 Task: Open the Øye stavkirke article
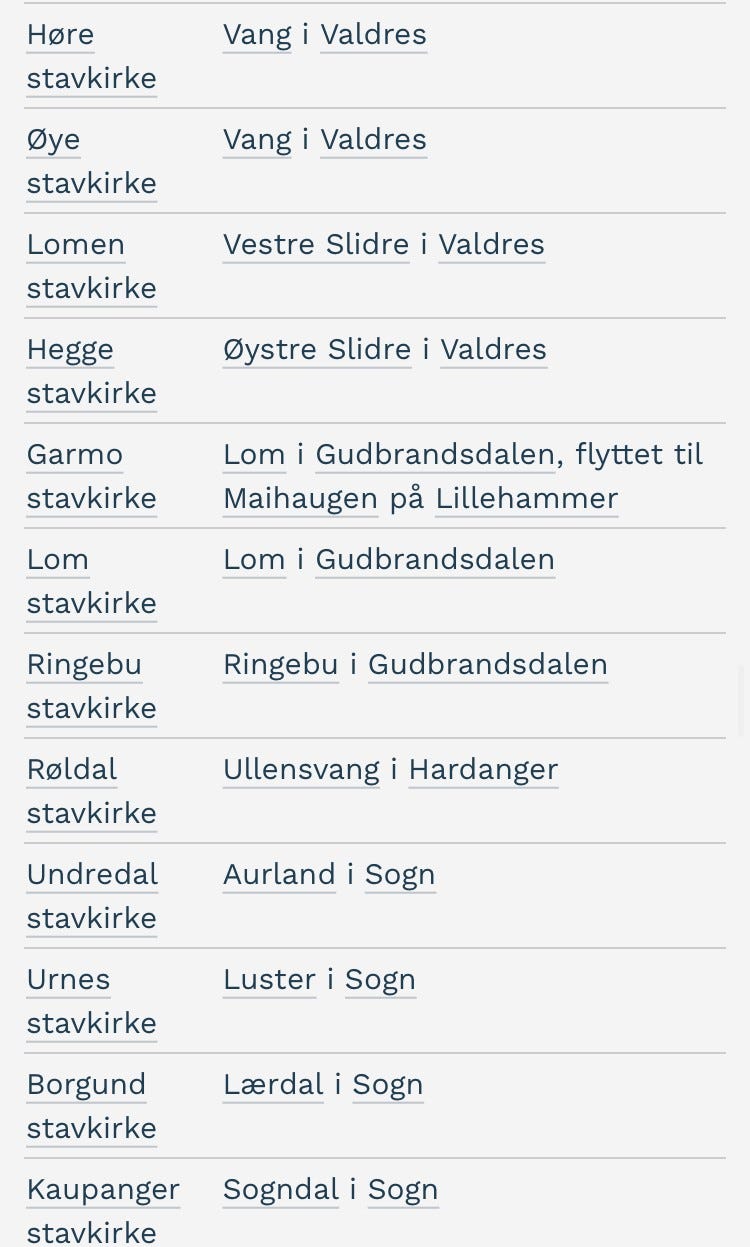(x=91, y=160)
